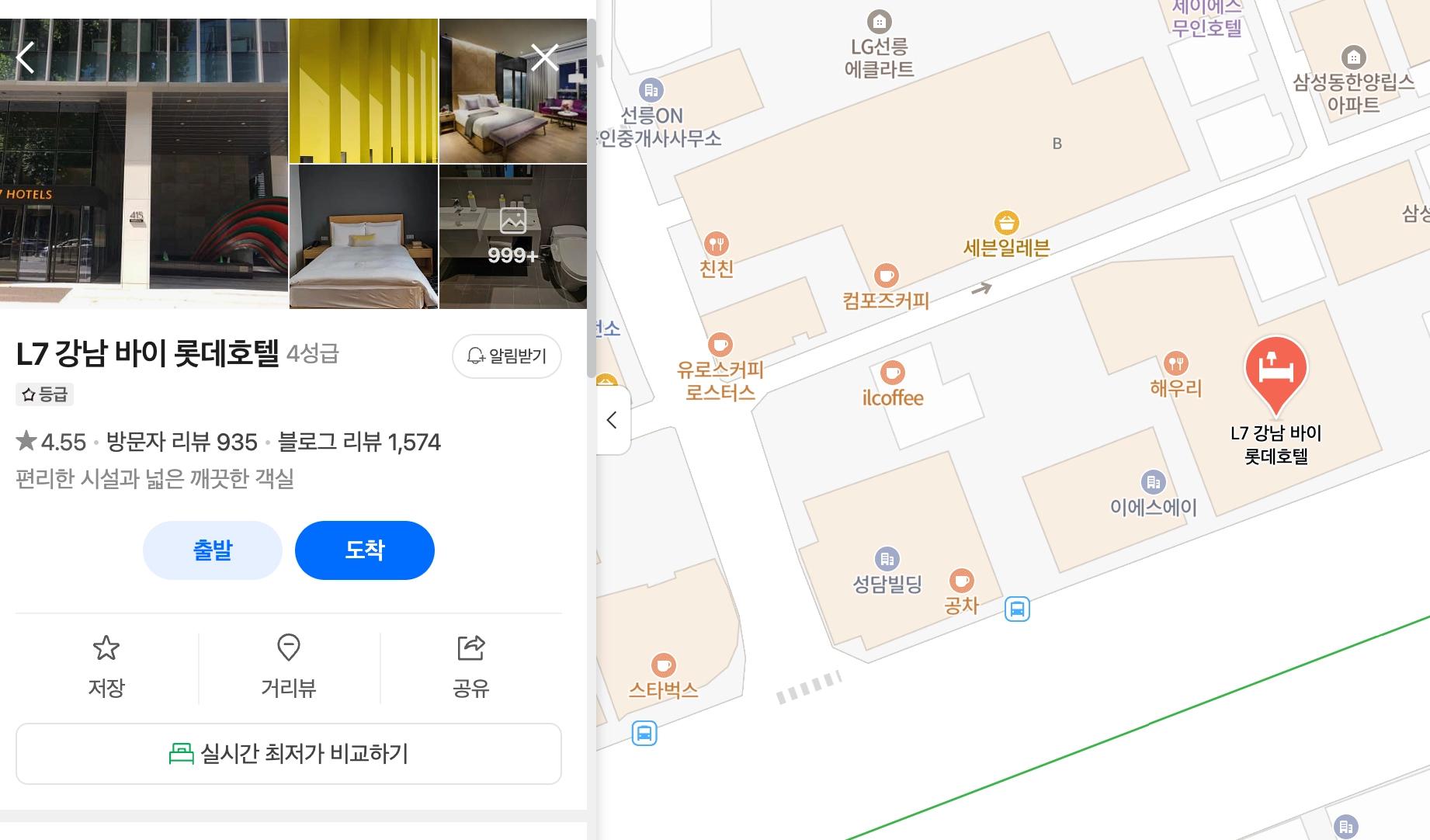The image size is (1430, 840).
Task: Compare prices with 실시간 최저가 비교하기
Action: (x=289, y=754)
